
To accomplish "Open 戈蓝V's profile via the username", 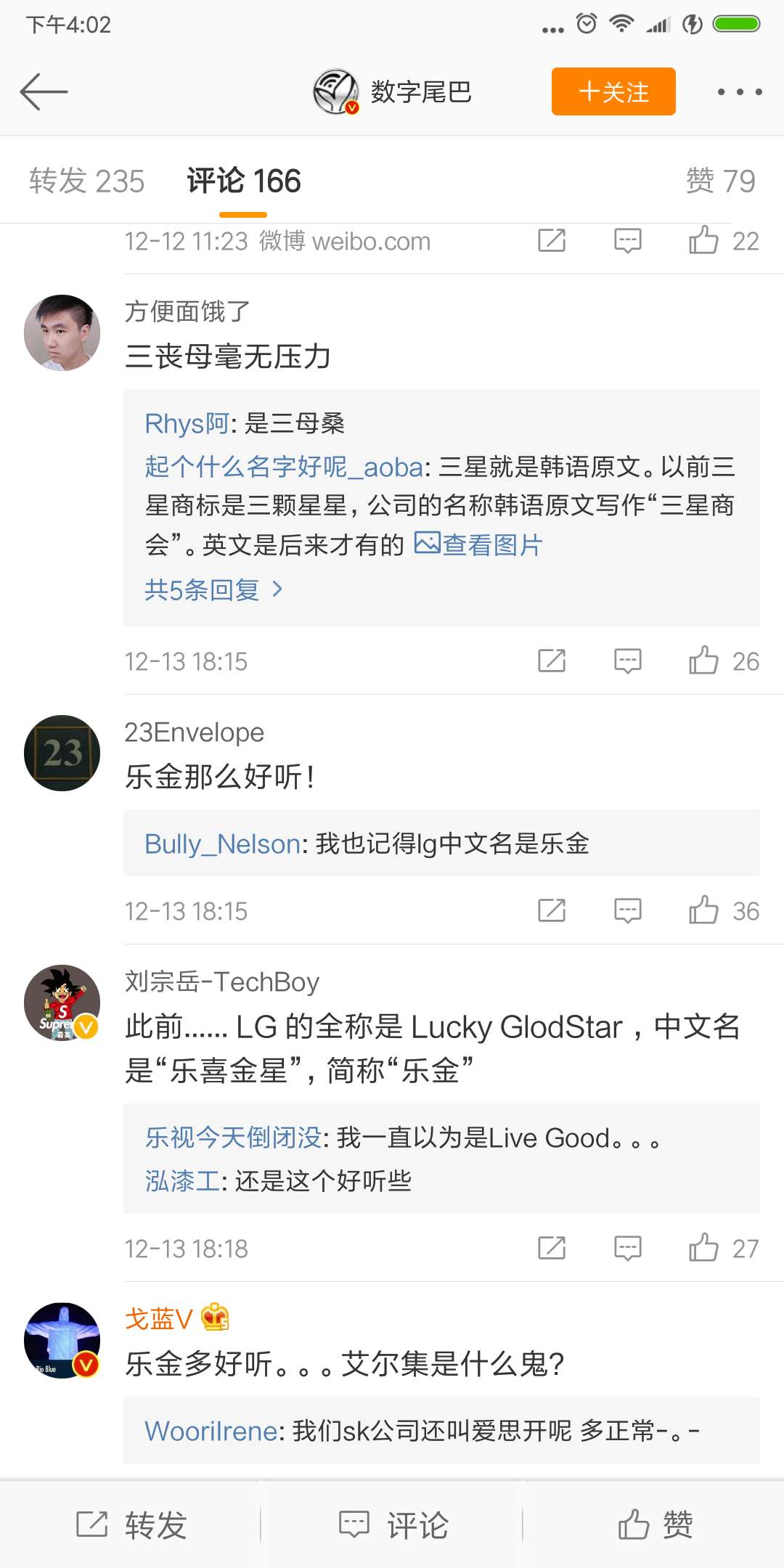I will (158, 1318).
